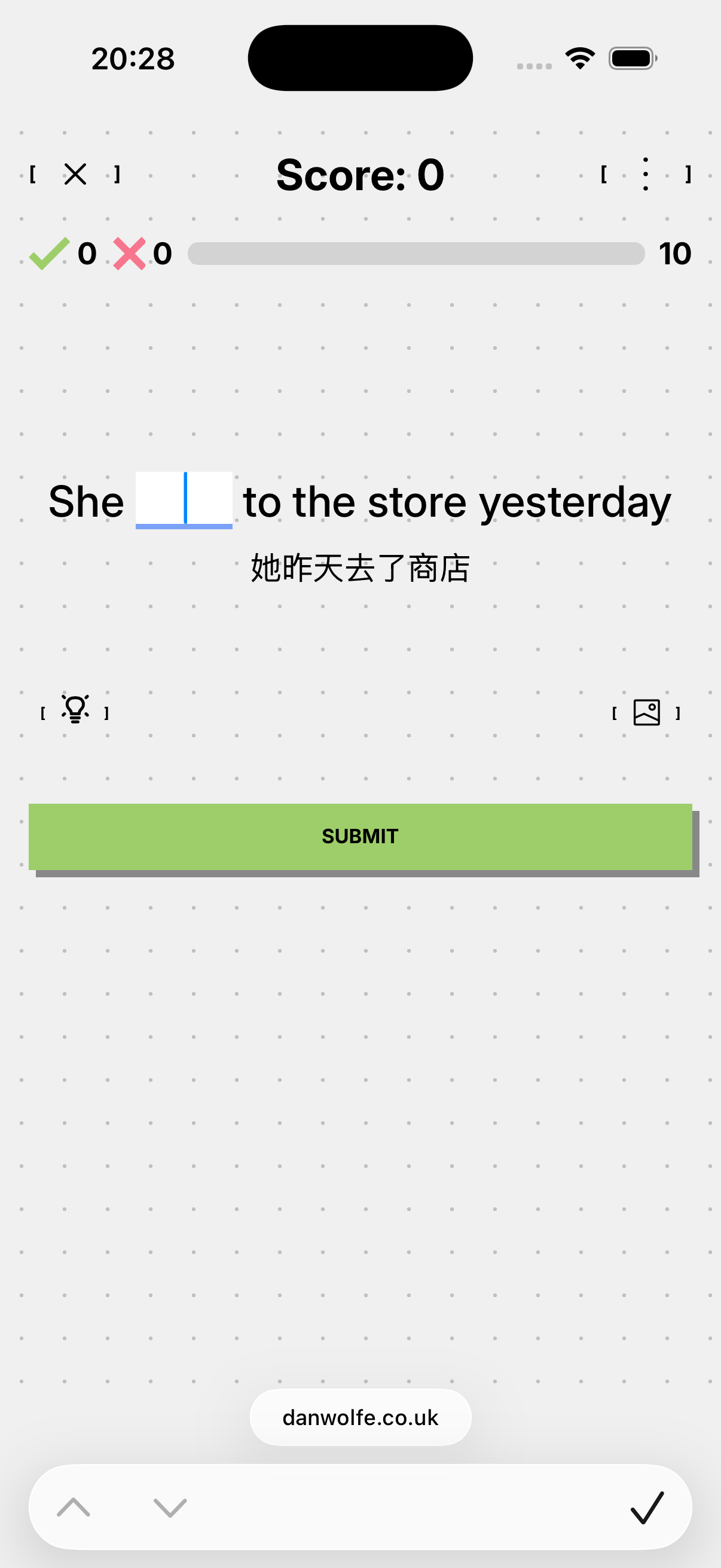Tap the quiz progress bar
Viewport: 721px width, 1568px height.
click(x=416, y=254)
